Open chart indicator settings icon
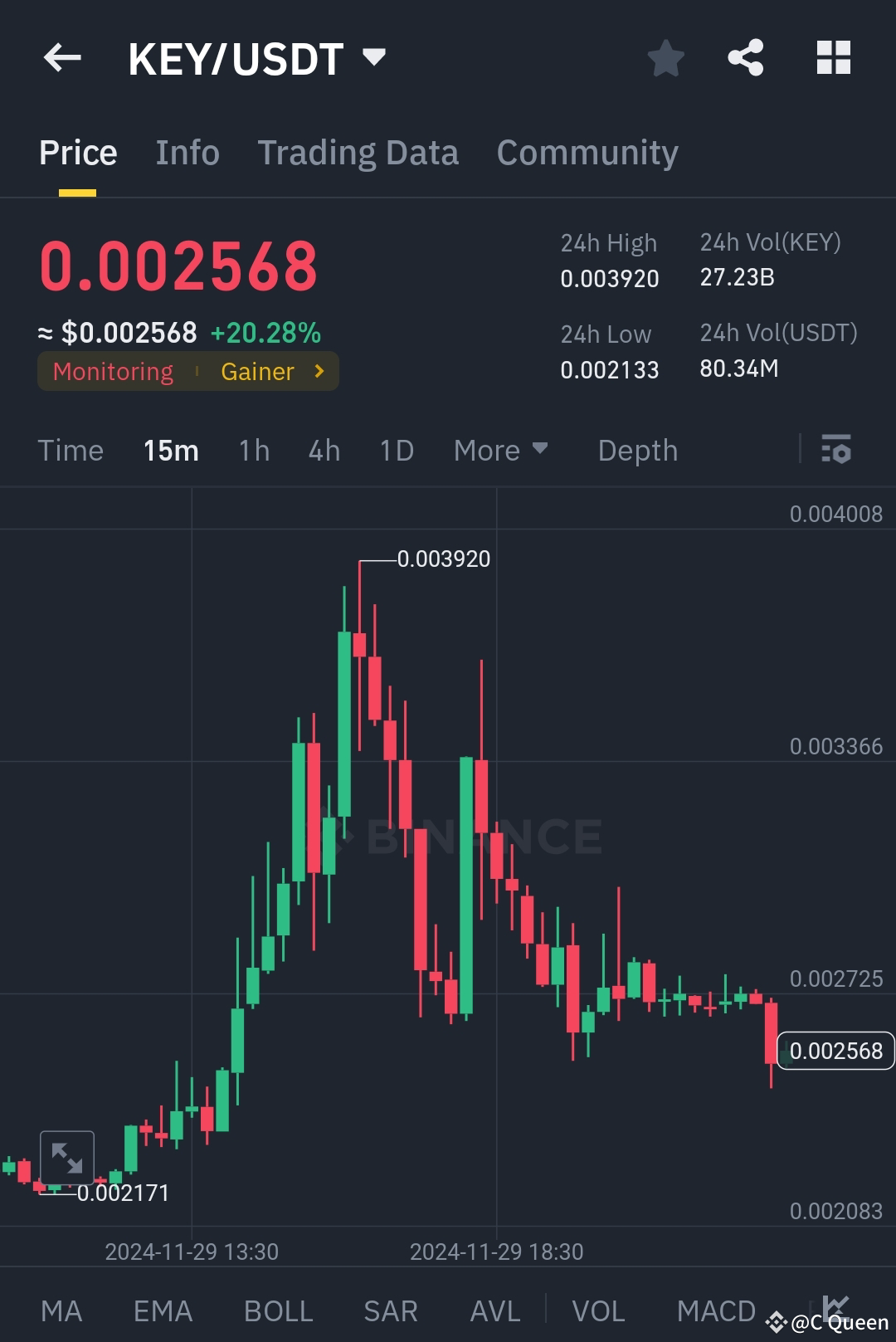This screenshot has height=1342, width=896. tap(837, 451)
